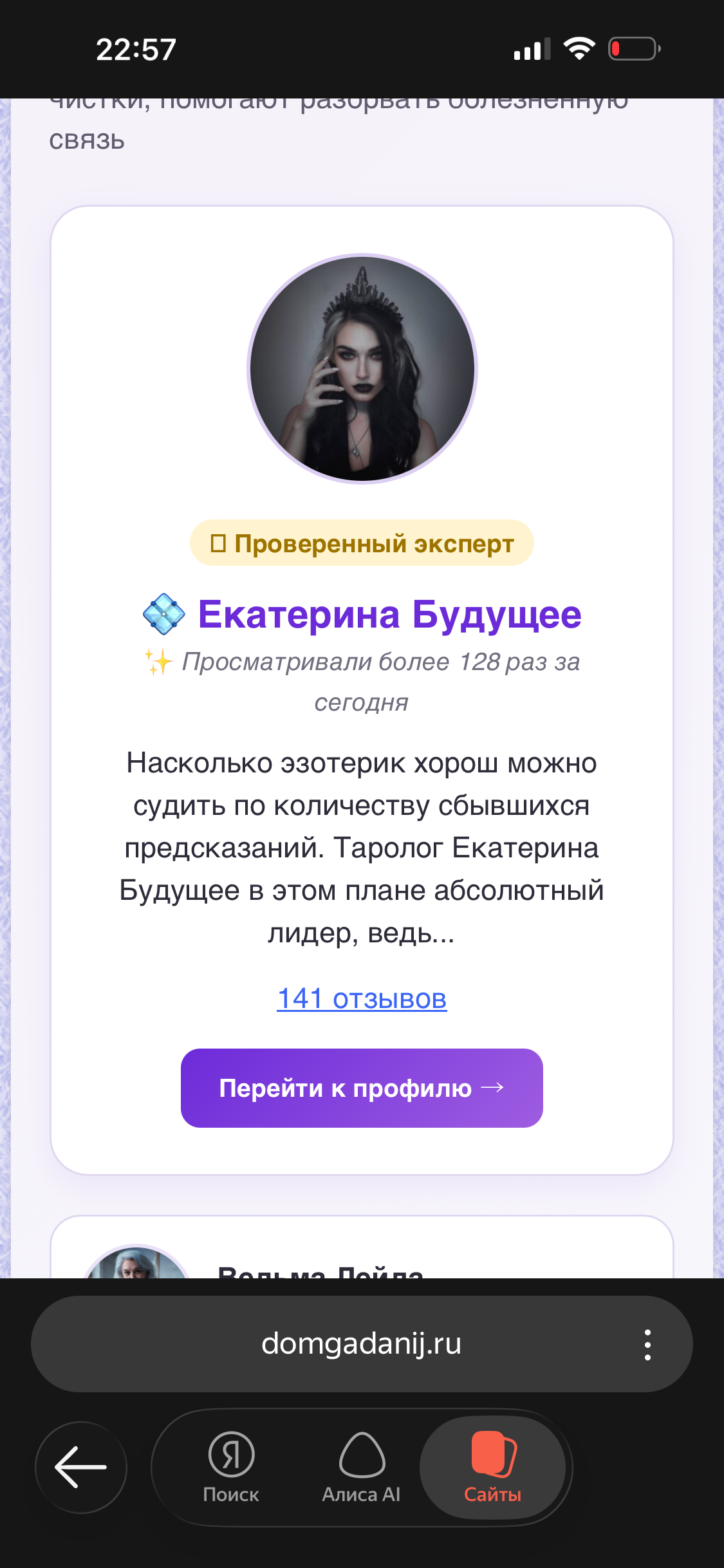Open the browser overflow menu
The width and height of the screenshot is (724, 1568).
(x=647, y=1345)
